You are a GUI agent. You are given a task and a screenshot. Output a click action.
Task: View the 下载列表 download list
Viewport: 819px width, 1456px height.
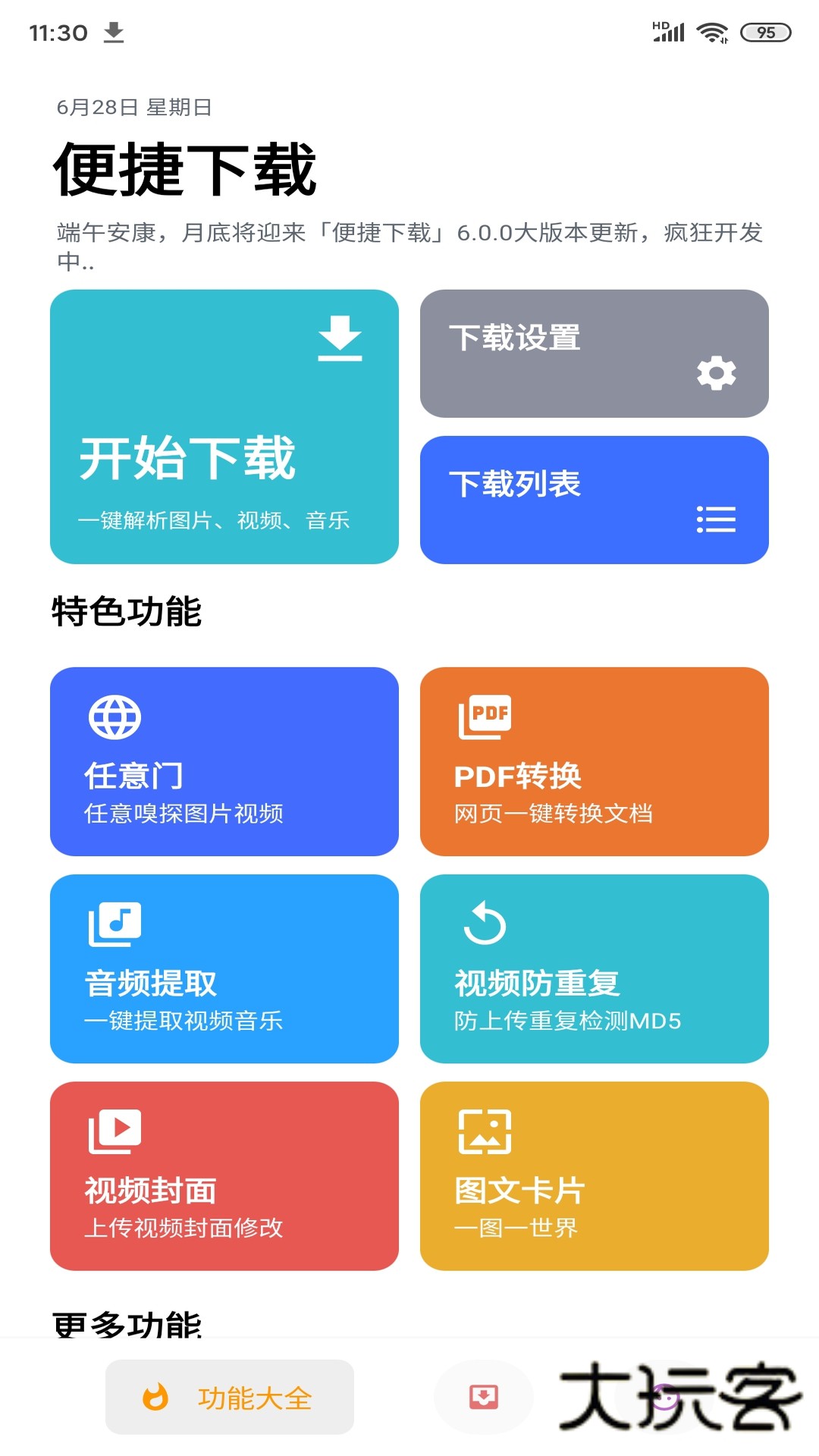tap(594, 499)
